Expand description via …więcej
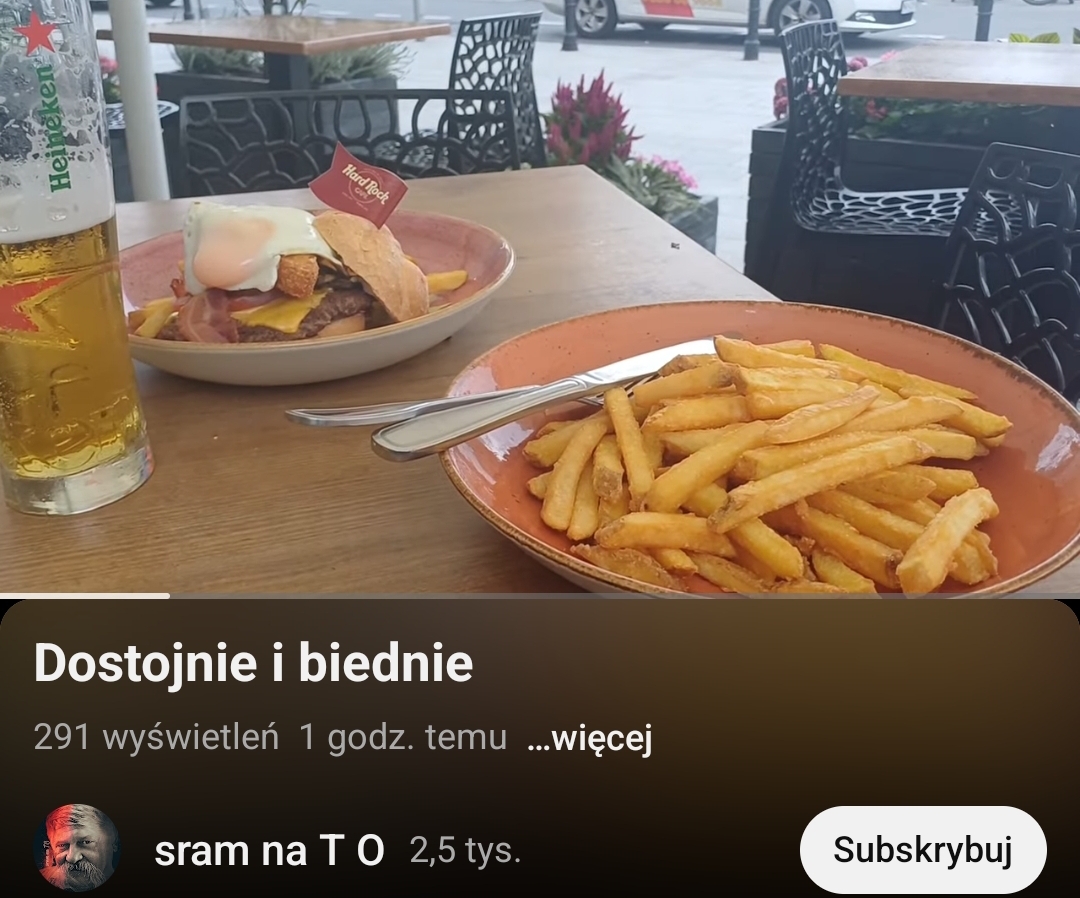Viewport: 1080px width, 898px height. point(589,739)
